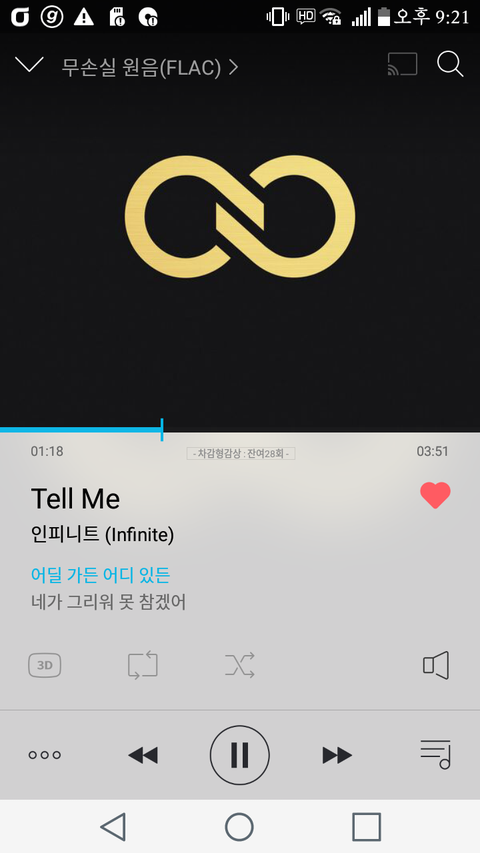Tap the cast to device icon
This screenshot has width=480, height=853.
(x=402, y=64)
